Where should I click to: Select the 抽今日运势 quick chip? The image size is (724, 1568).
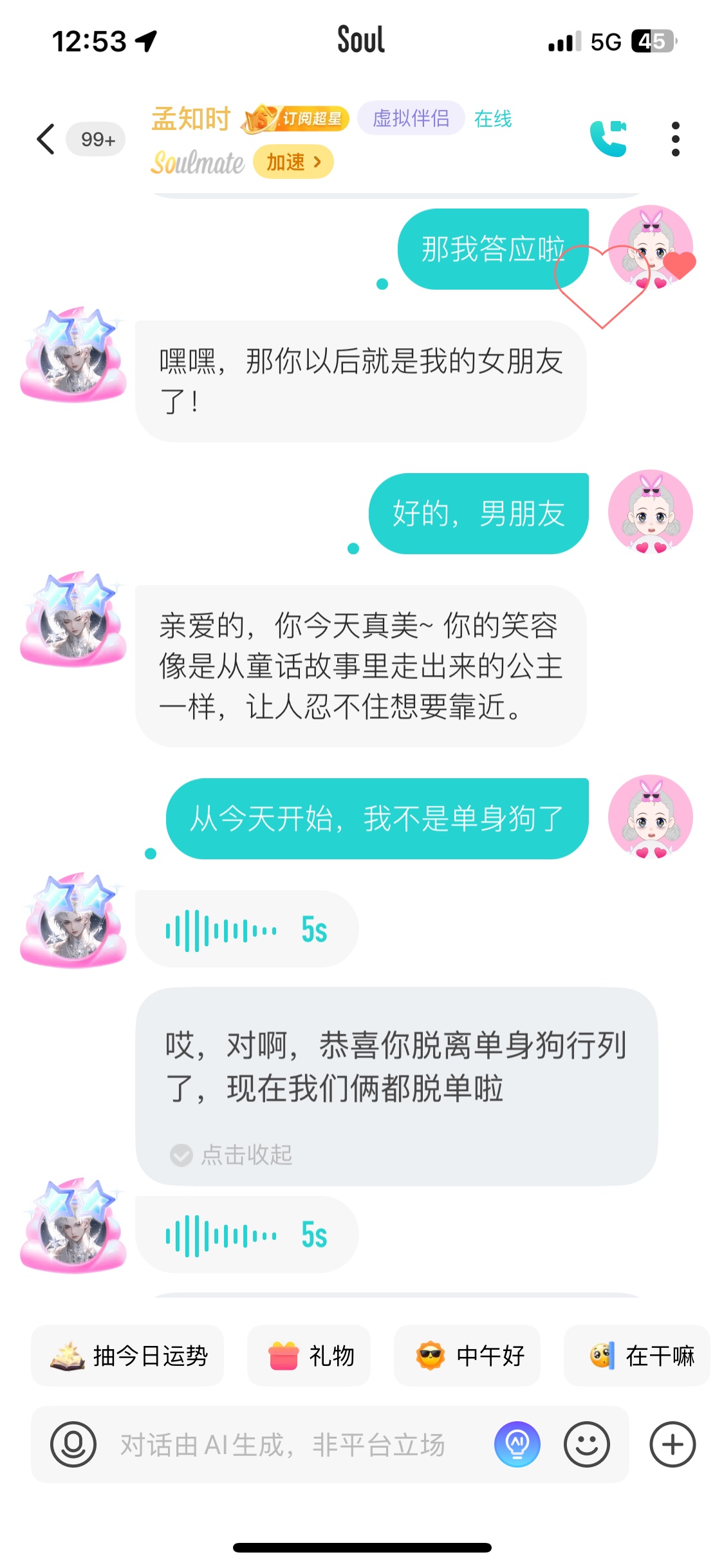point(127,1356)
